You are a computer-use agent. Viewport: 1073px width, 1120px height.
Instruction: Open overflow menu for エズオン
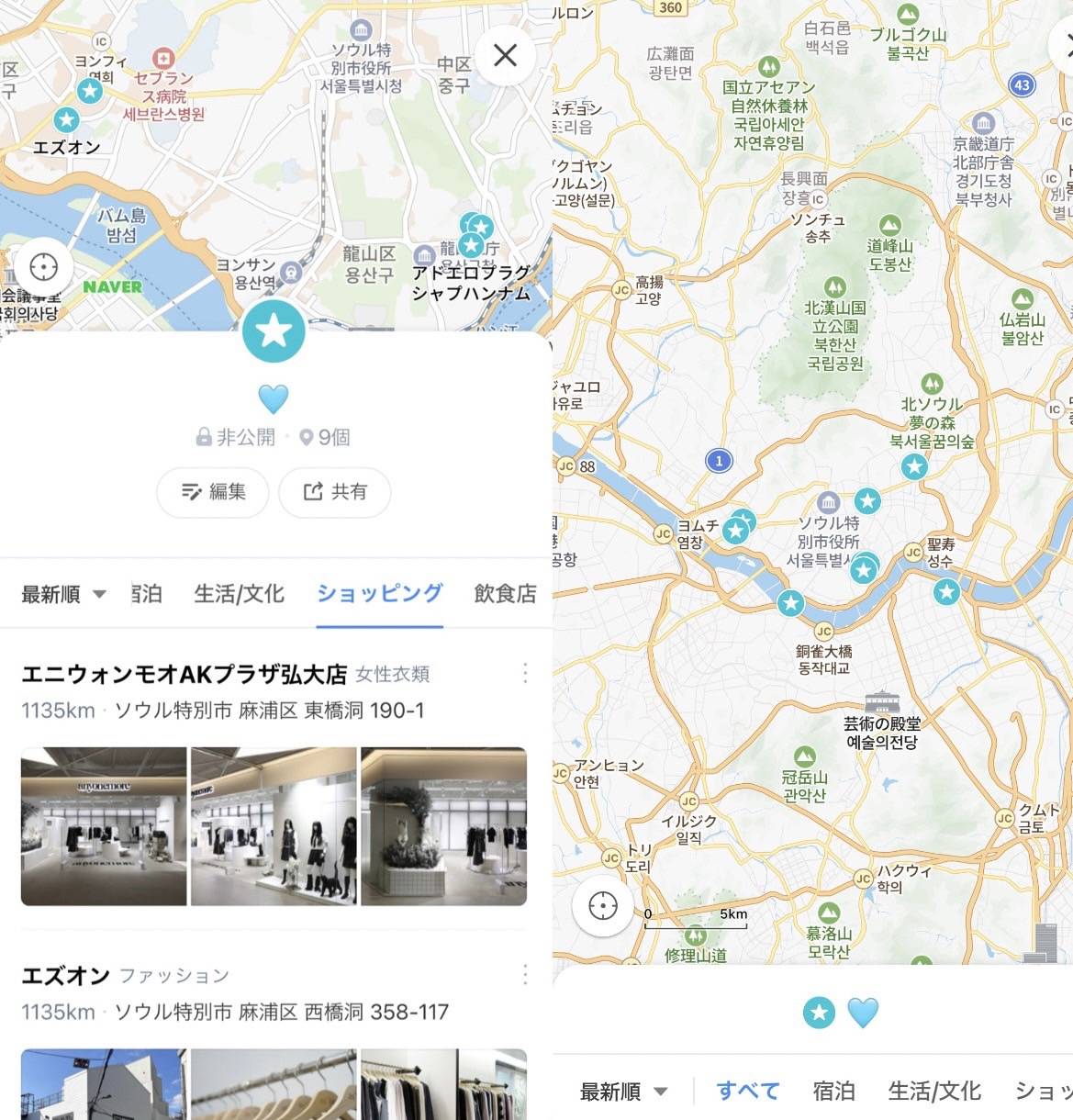tap(525, 974)
